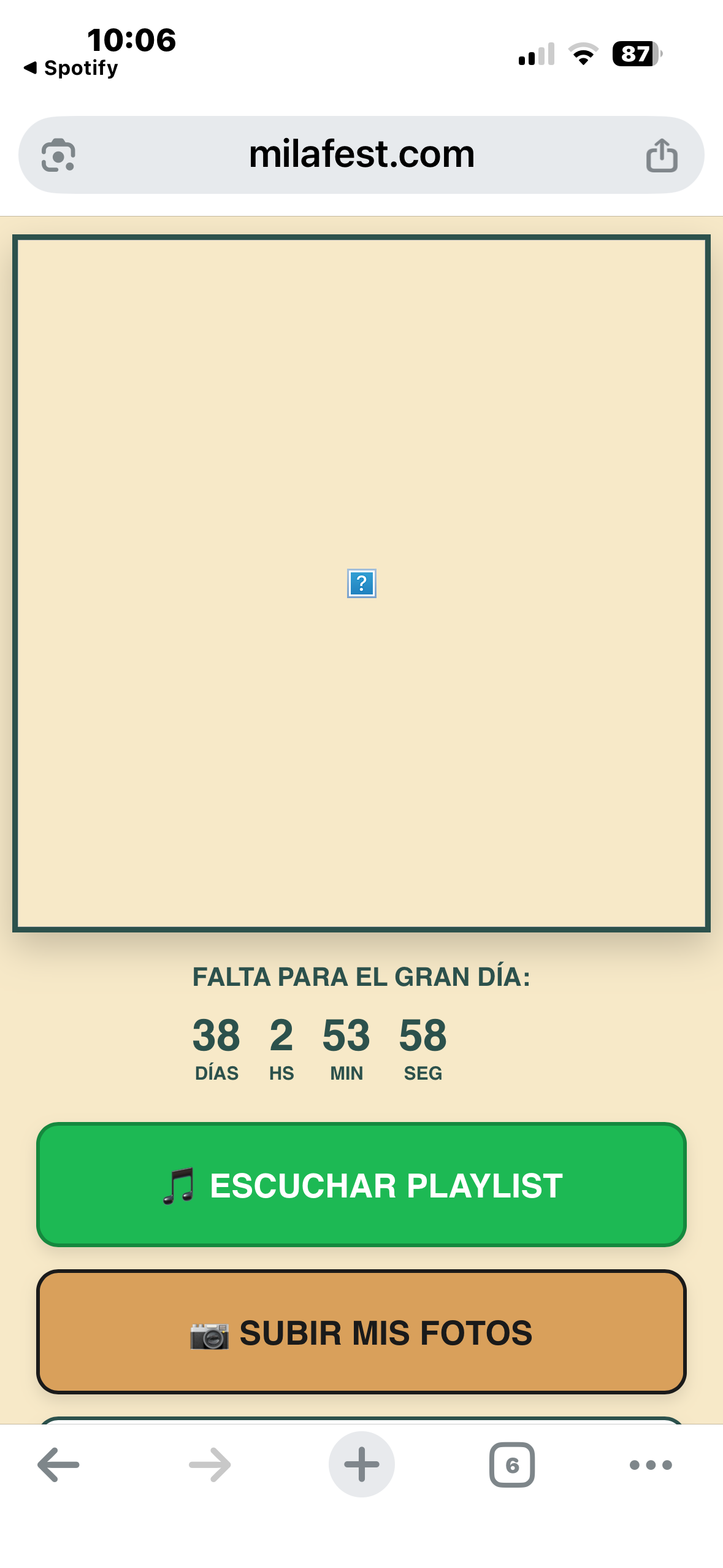Open the browser overflow menu

click(x=651, y=1465)
